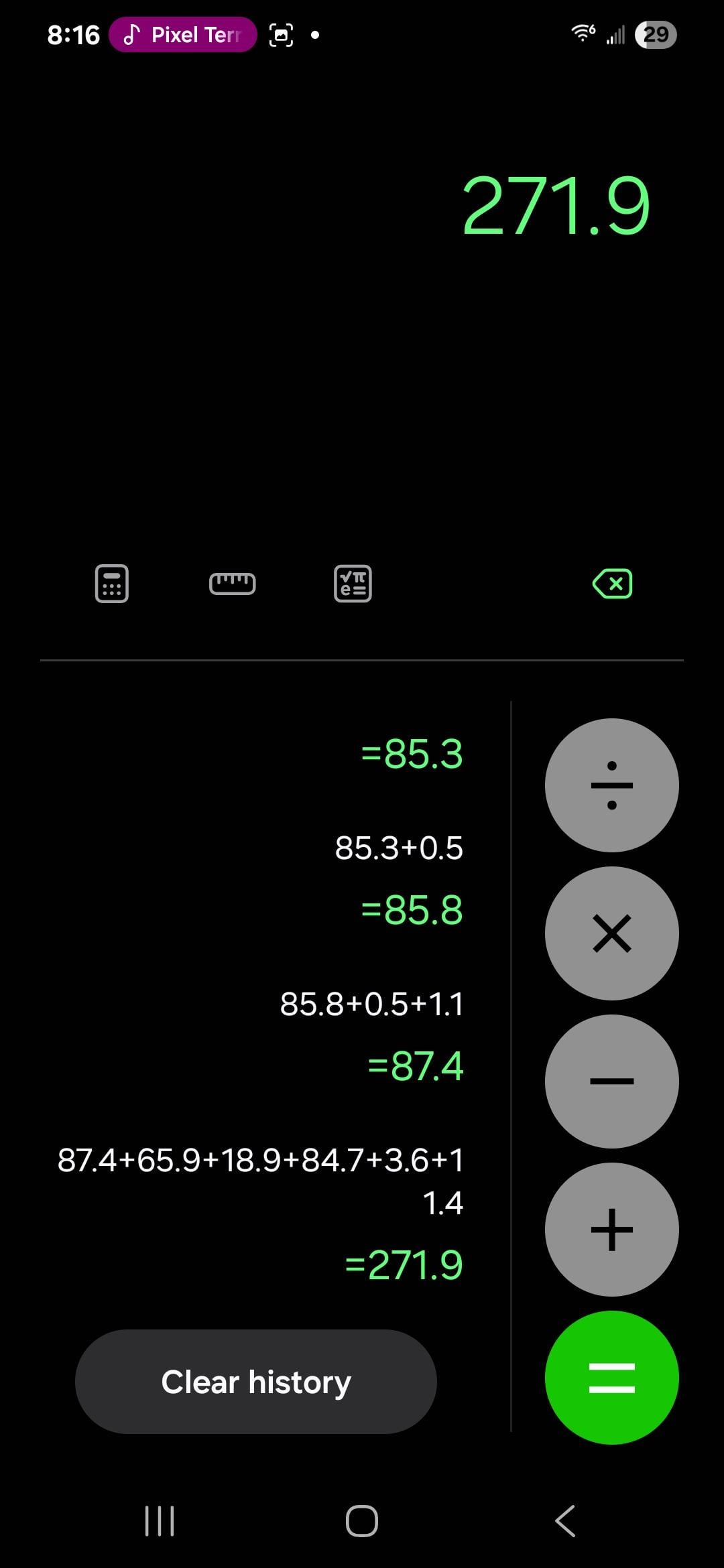Switch back to the calculator keypad
This screenshot has width=724, height=1568.
[x=112, y=584]
